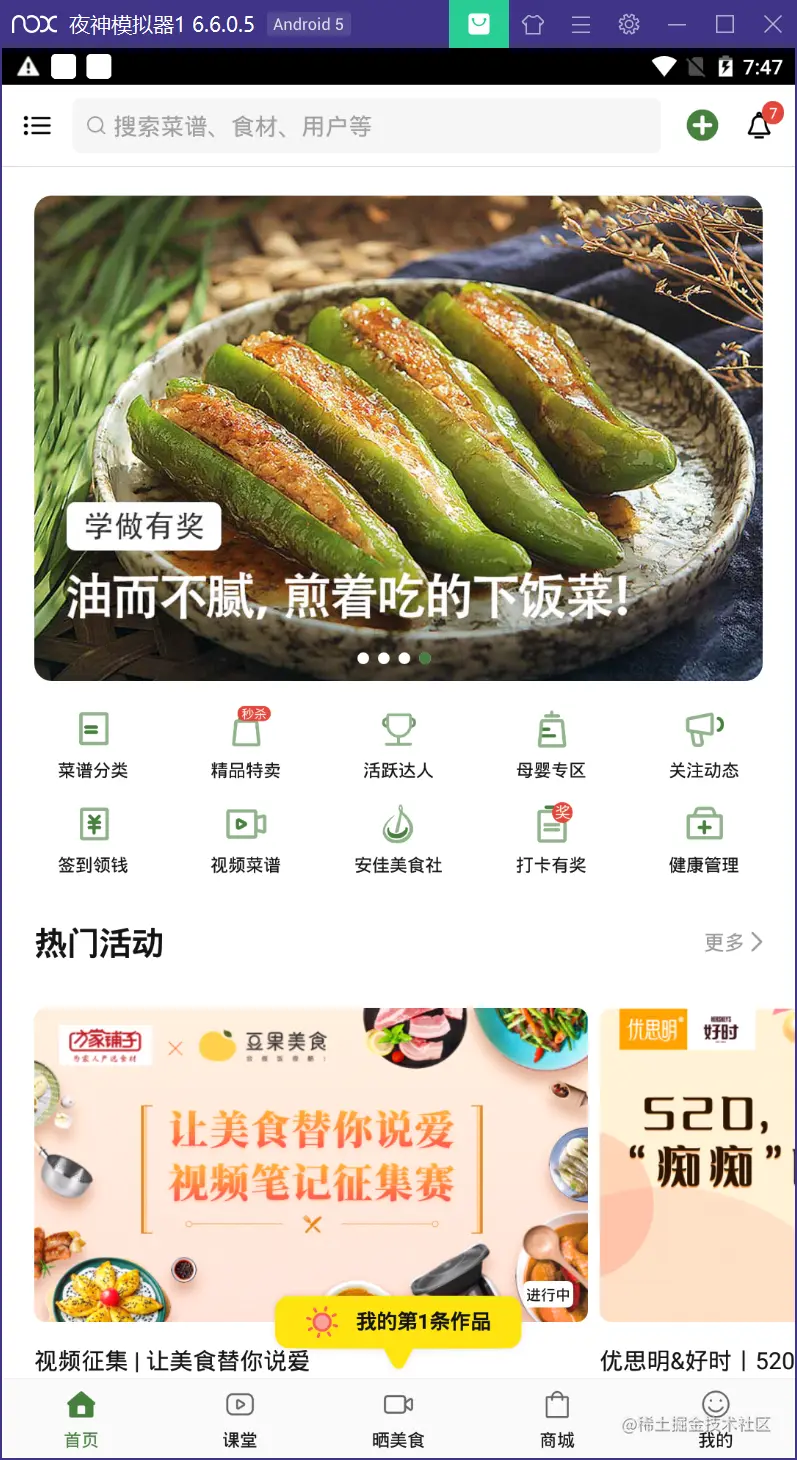The image size is (797, 1460).
Task: Switch to the 商城 tab
Action: point(557,1420)
